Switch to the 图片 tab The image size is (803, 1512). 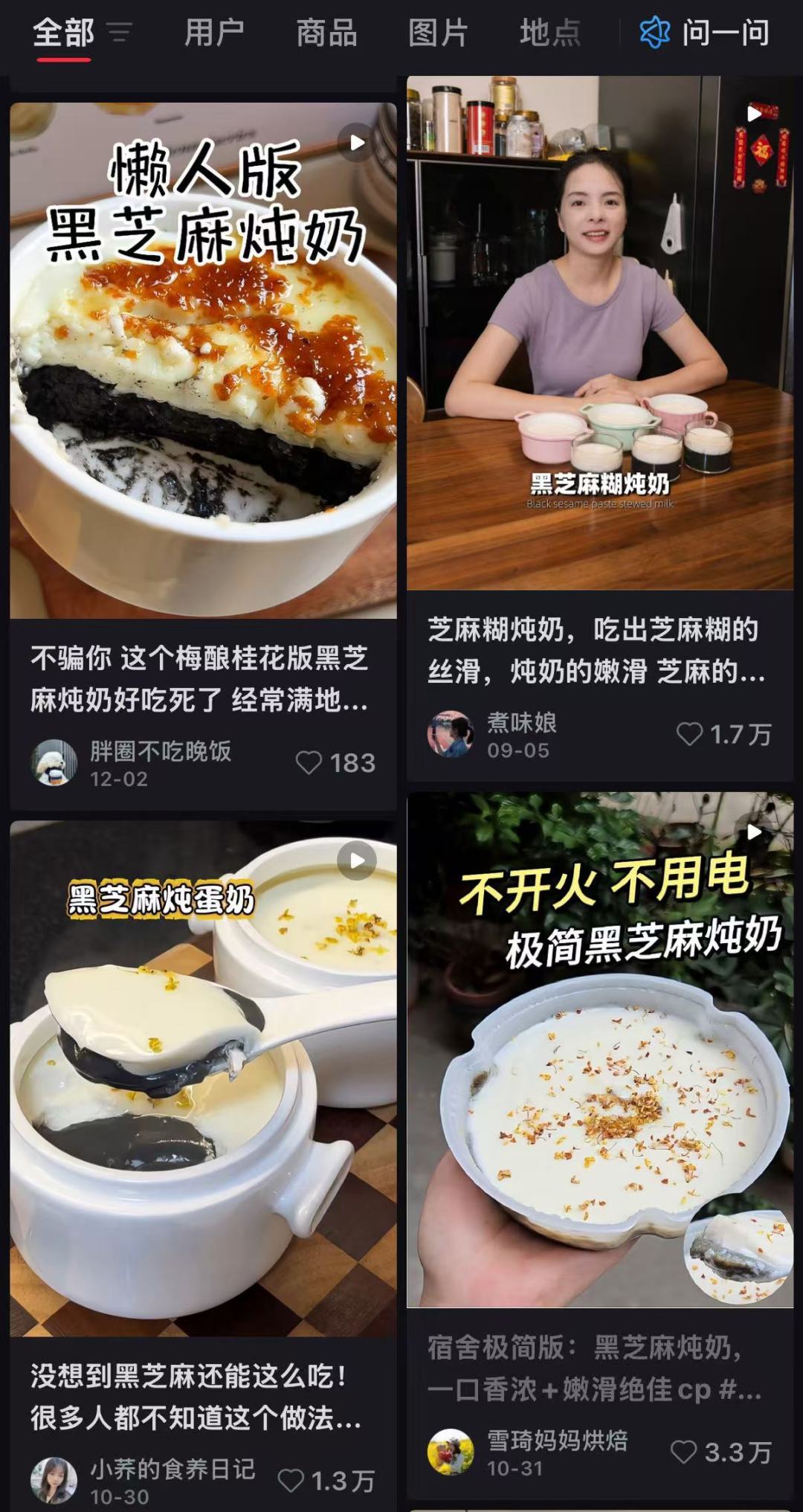438,33
